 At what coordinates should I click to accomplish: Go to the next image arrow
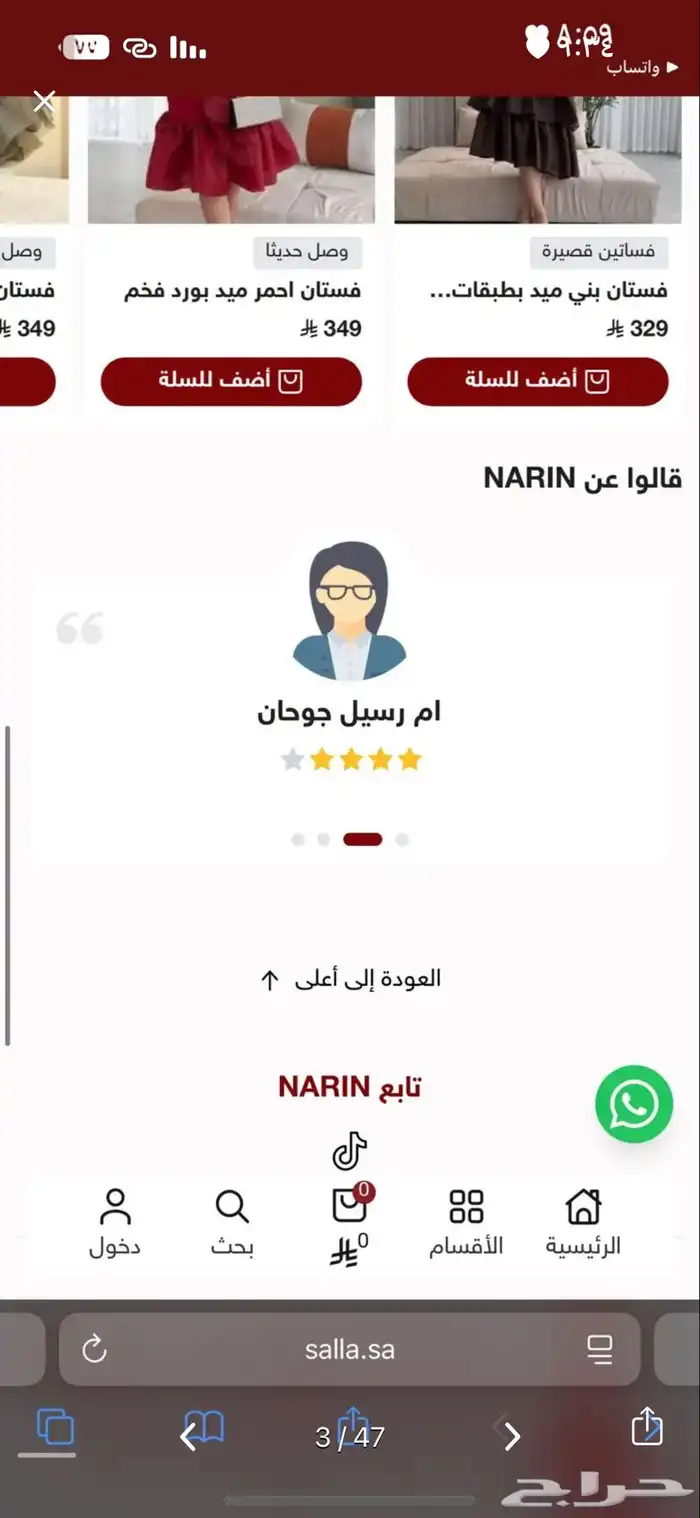pyautogui.click(x=512, y=1437)
